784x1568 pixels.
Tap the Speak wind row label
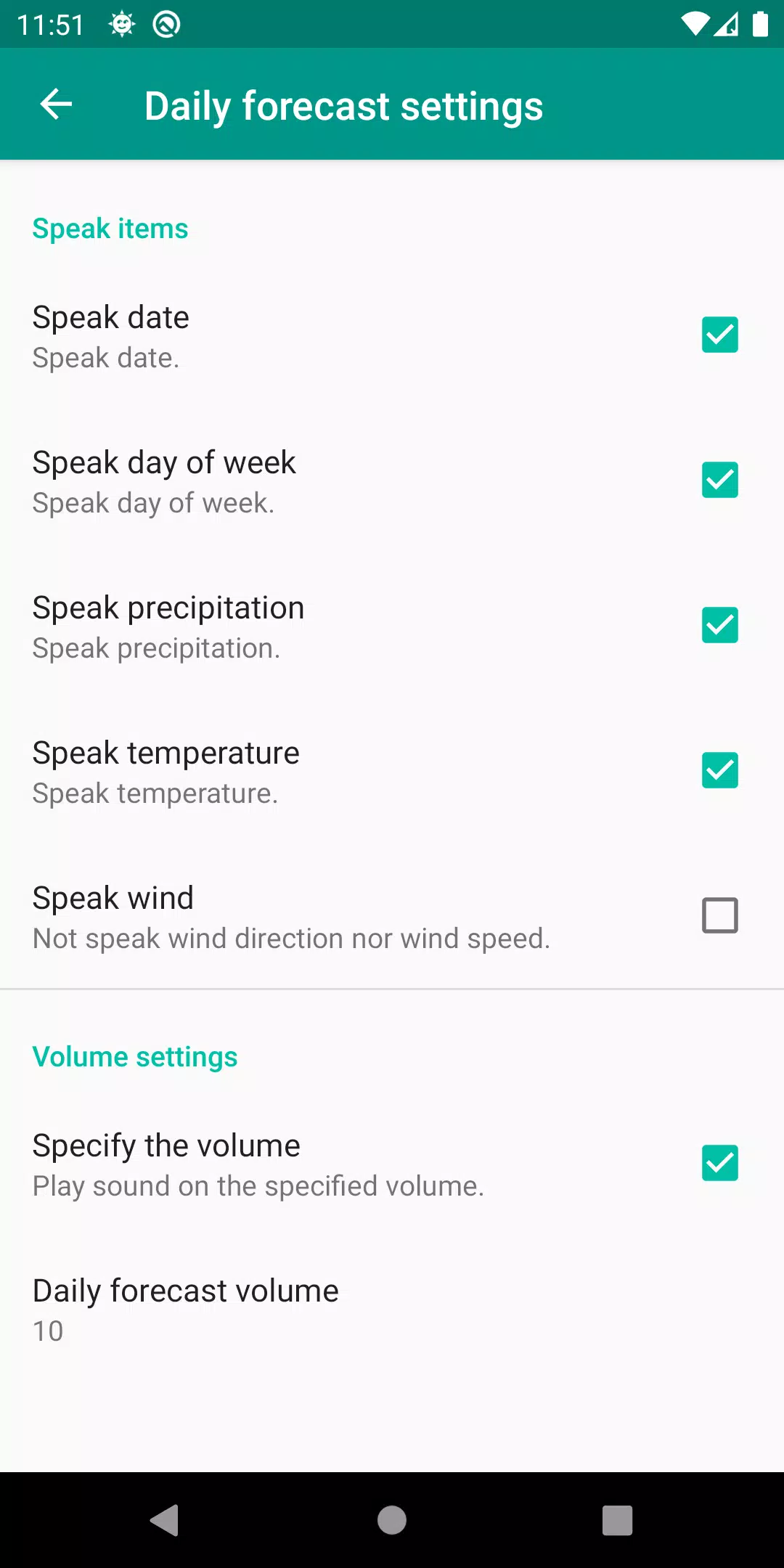pyautogui.click(x=113, y=897)
